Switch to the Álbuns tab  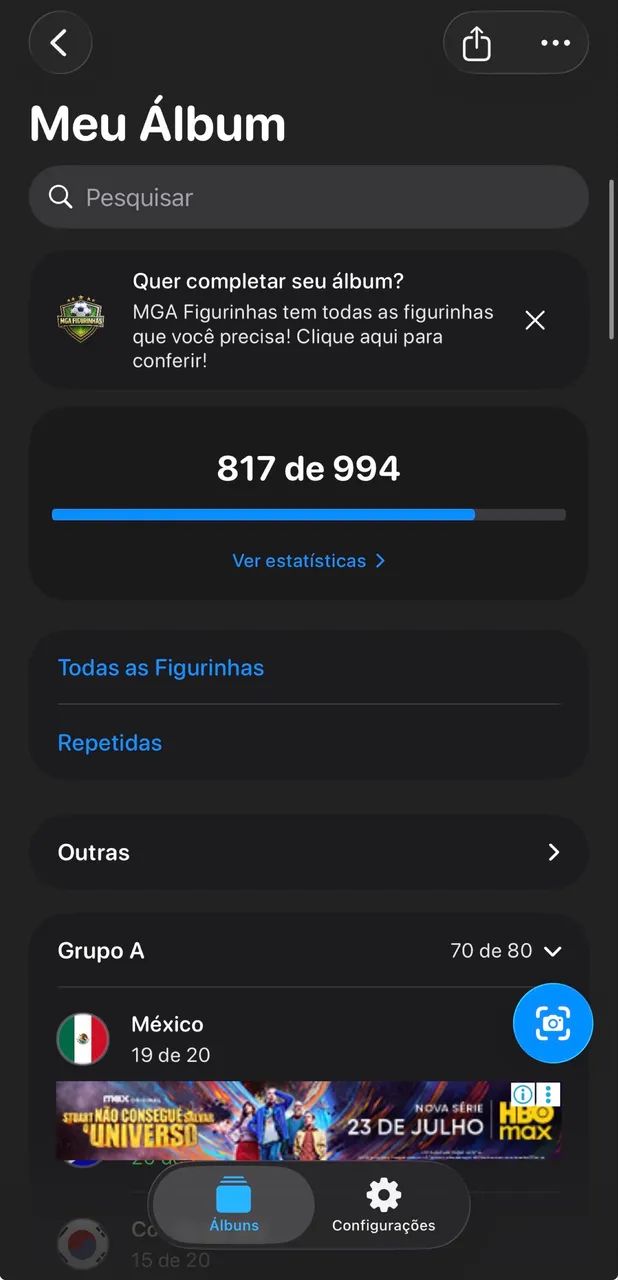coord(234,1205)
